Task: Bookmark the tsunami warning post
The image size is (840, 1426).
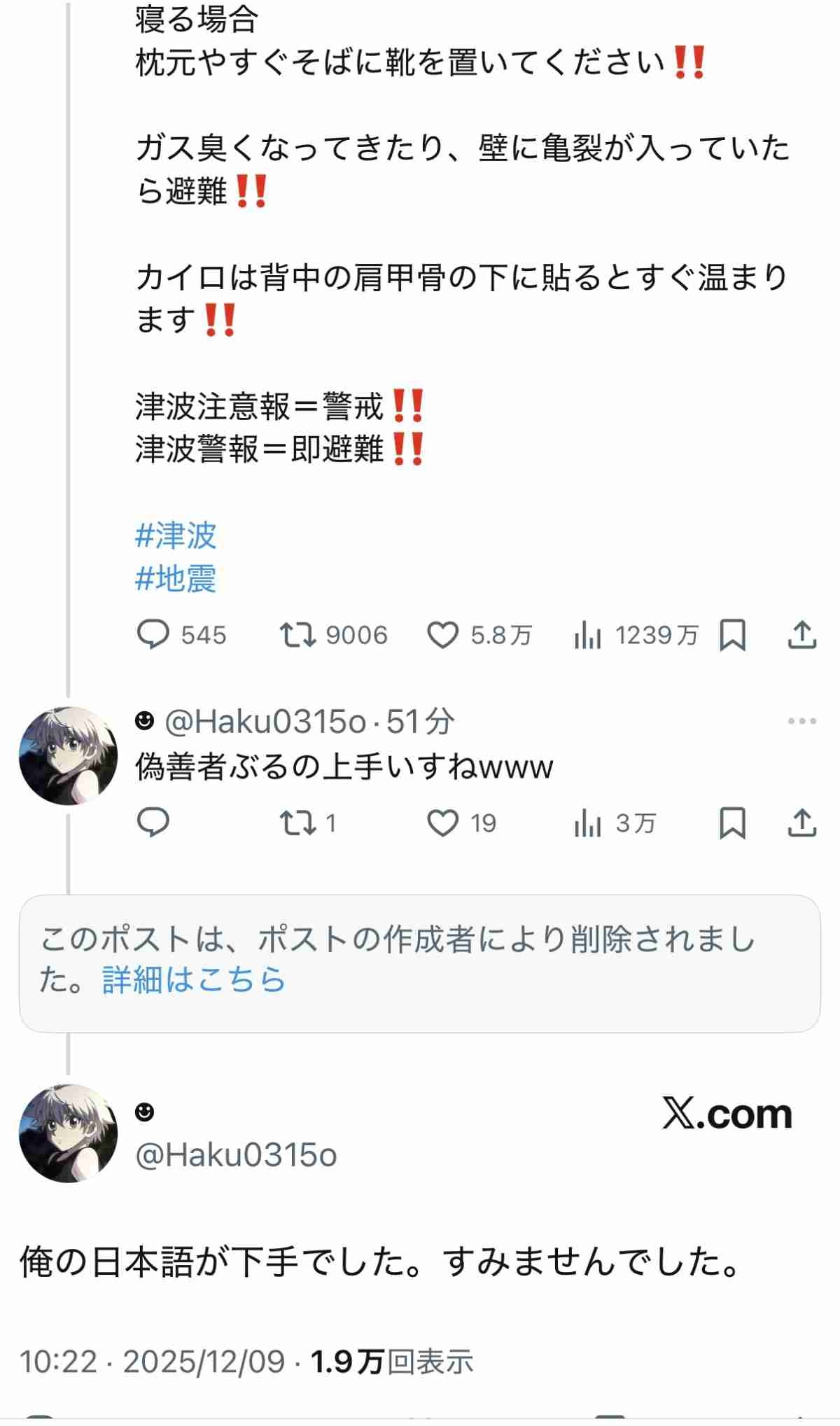Action: (x=732, y=635)
